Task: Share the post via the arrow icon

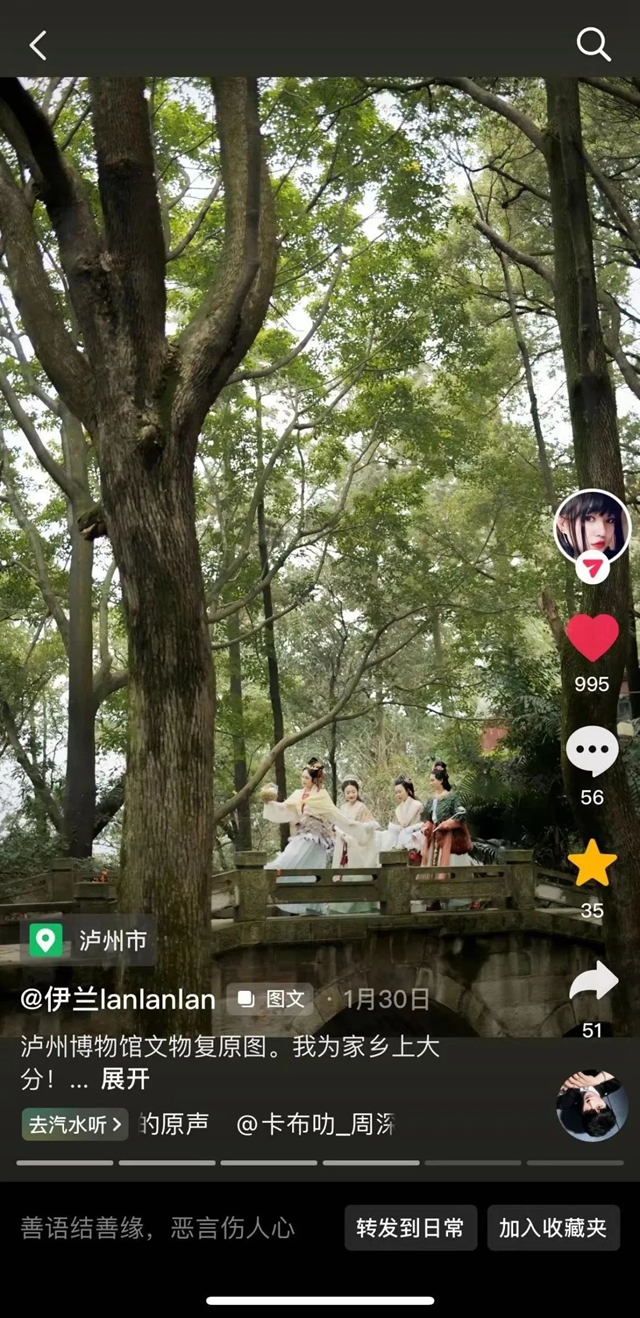Action: pyautogui.click(x=593, y=983)
